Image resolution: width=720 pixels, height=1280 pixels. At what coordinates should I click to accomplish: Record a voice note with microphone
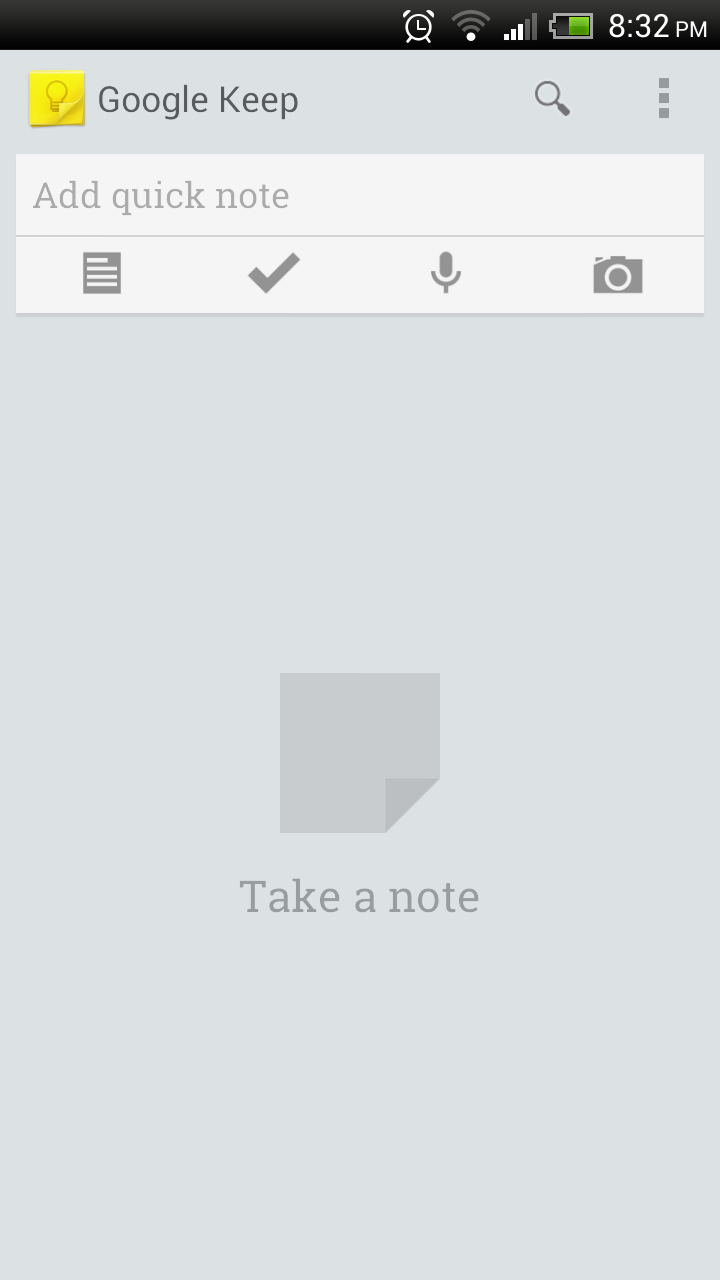[x=446, y=273]
